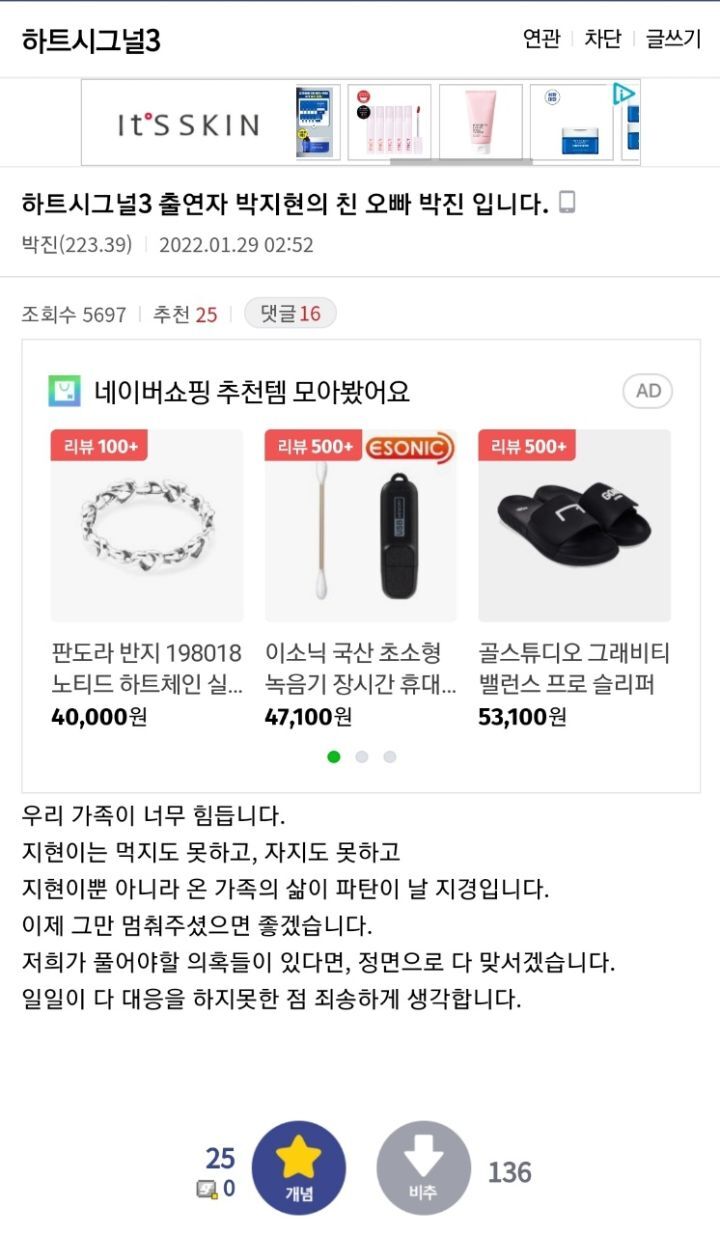
Task: Tap 글쓰기 to write a post
Action: click(673, 39)
